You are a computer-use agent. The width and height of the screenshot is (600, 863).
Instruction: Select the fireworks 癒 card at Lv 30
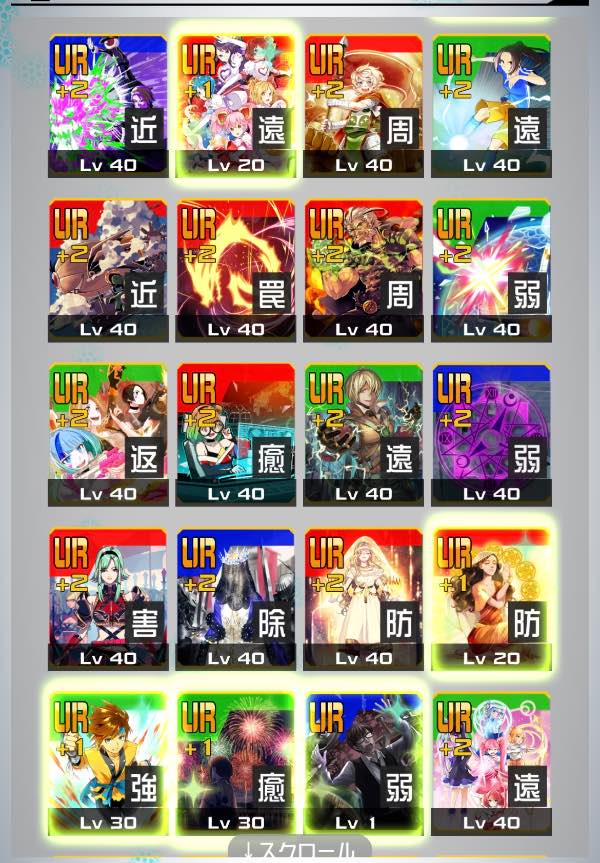236,764
